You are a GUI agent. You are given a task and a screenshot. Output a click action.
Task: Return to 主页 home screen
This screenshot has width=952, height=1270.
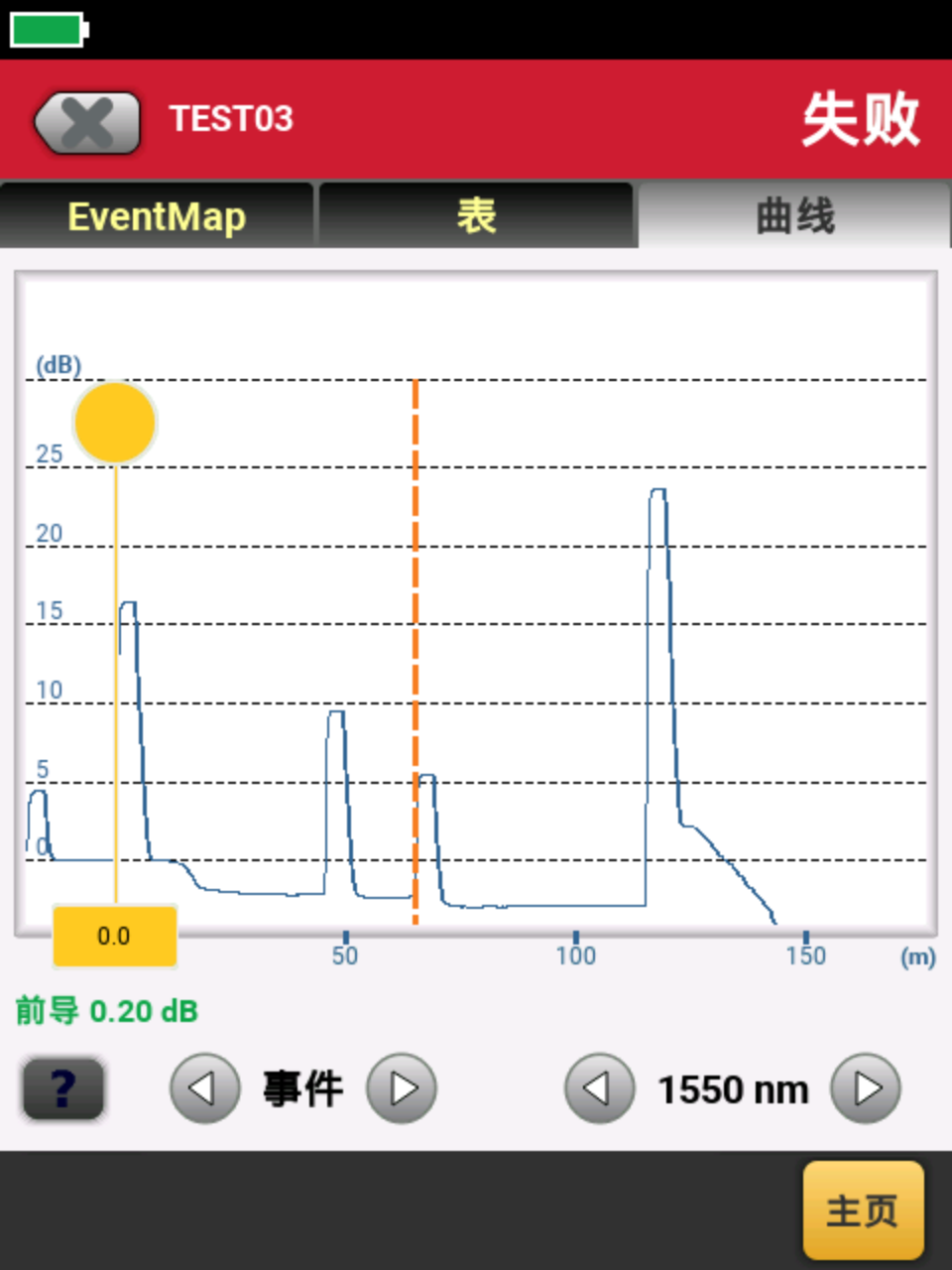(x=863, y=1210)
